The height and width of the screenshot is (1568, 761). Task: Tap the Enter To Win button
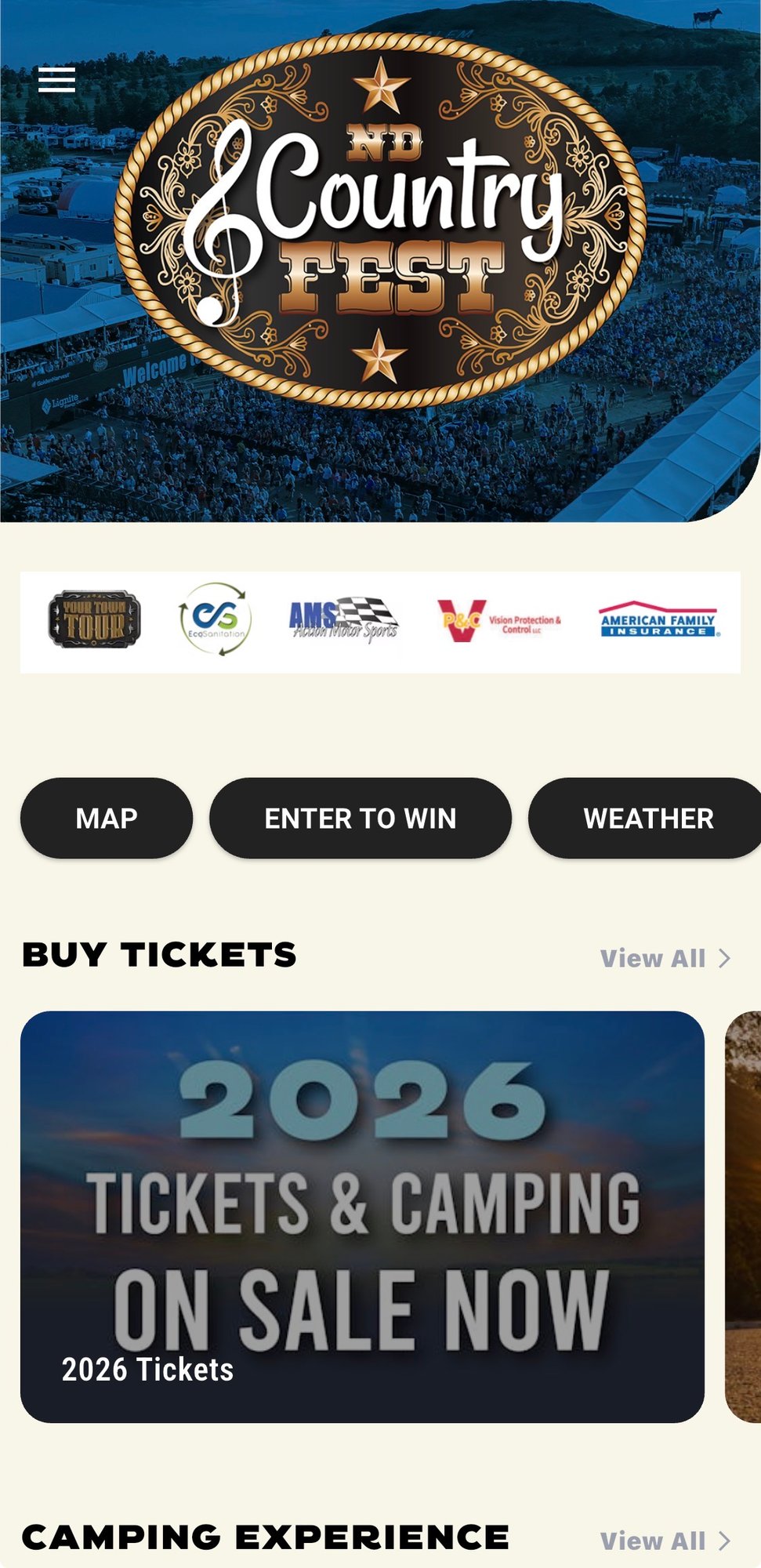coord(360,818)
